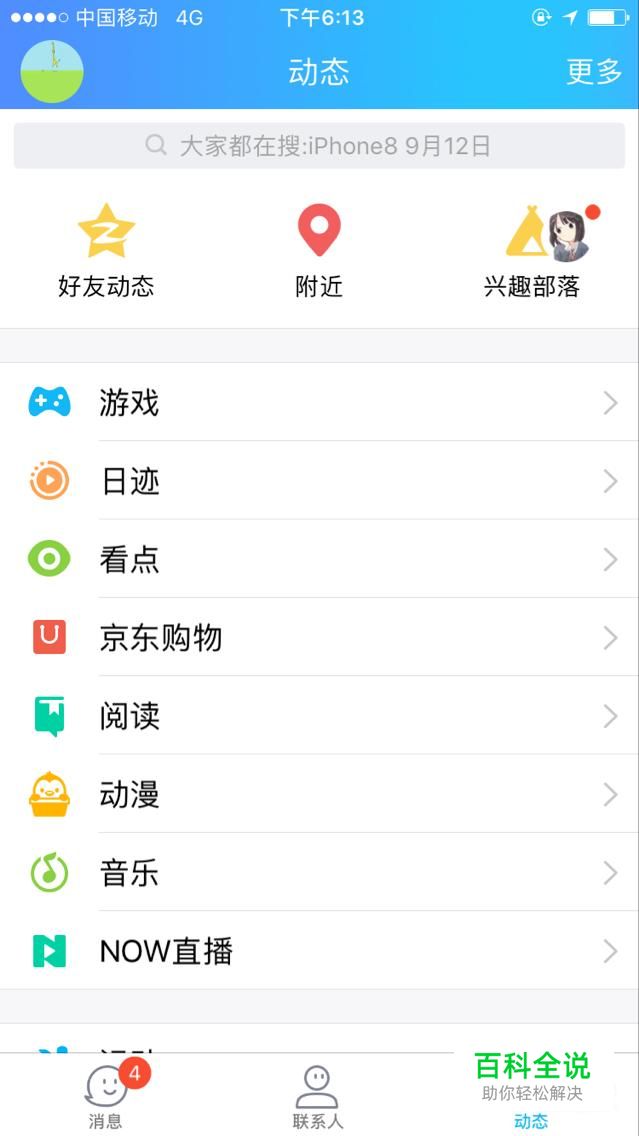Image resolution: width=639 pixels, height=1136 pixels.
Task: Open 京东购物 shopping
Action: pos(320,638)
